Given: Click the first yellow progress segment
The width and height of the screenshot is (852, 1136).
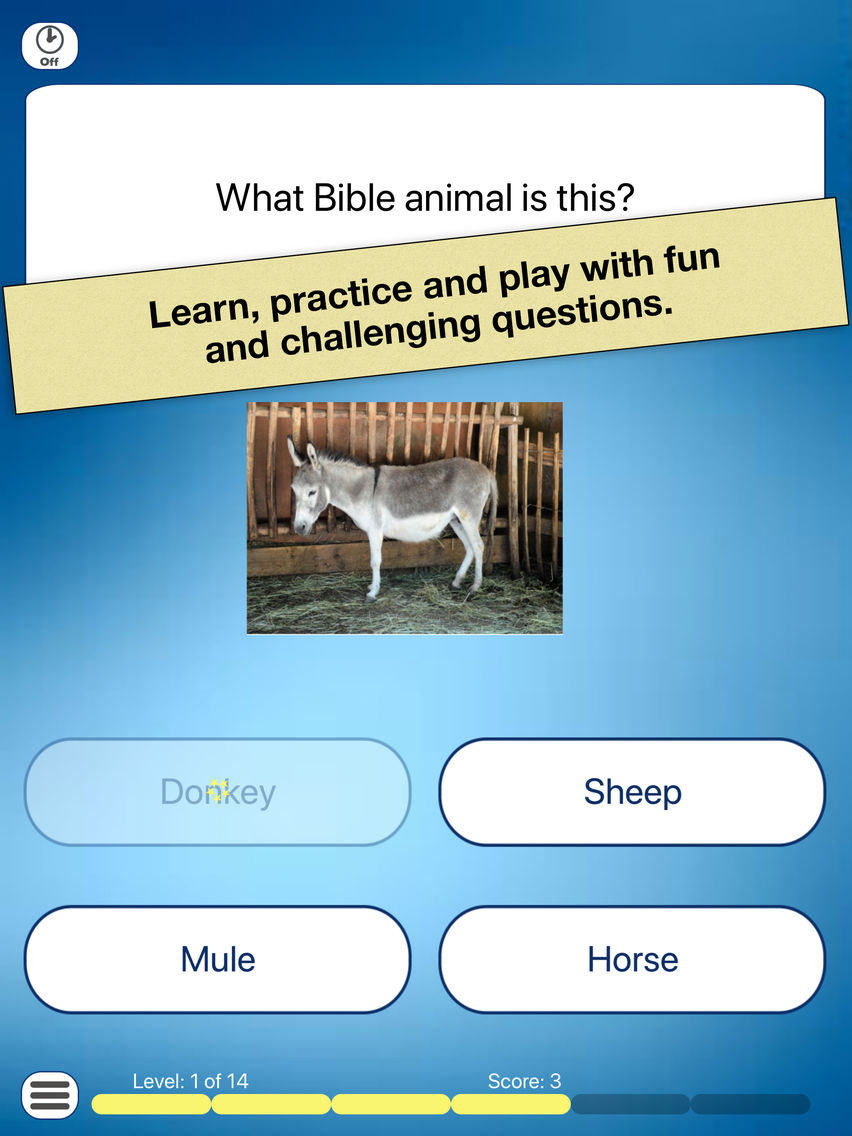Looking at the screenshot, I should [149, 1104].
